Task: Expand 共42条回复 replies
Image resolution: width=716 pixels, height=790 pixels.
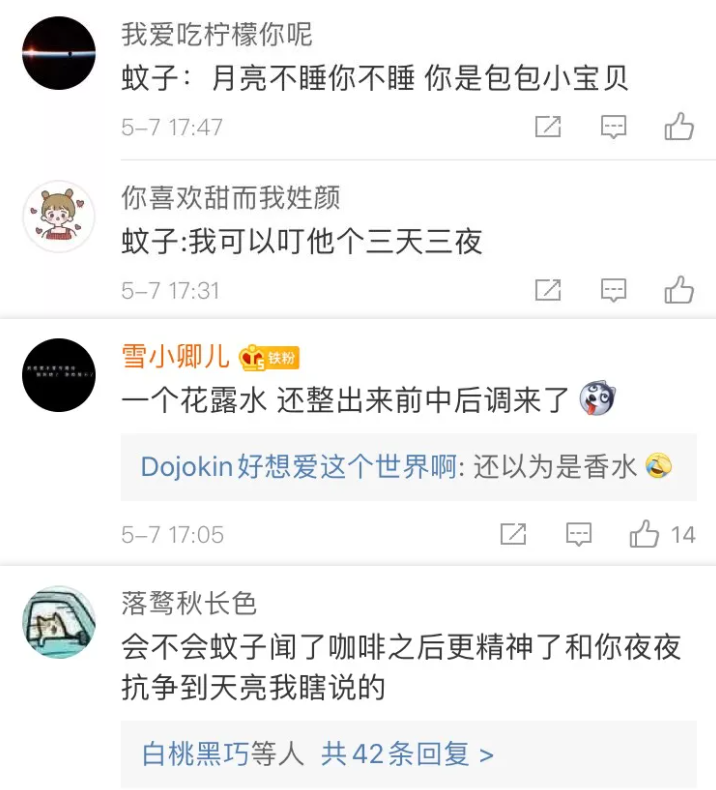Action: (407, 753)
